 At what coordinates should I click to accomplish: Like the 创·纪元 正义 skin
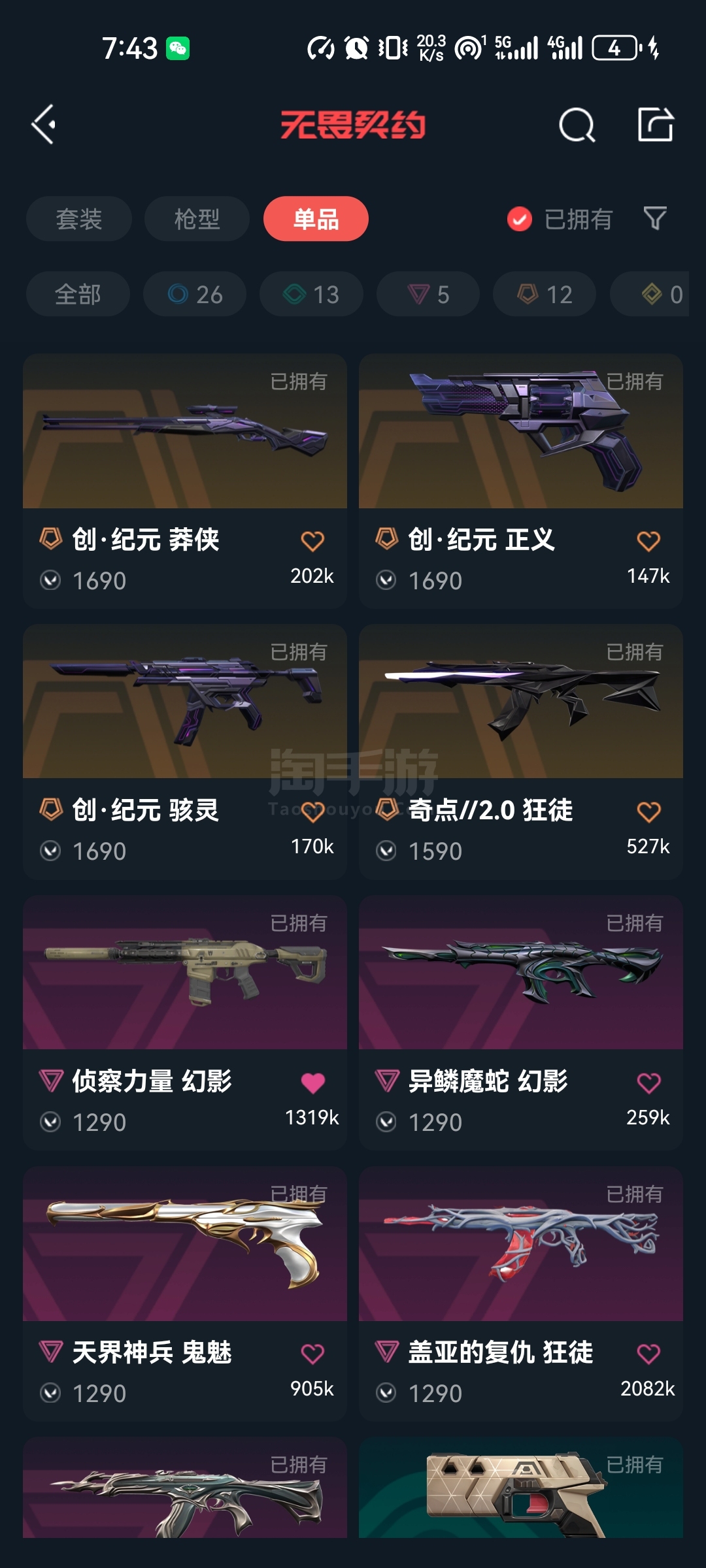(648, 541)
